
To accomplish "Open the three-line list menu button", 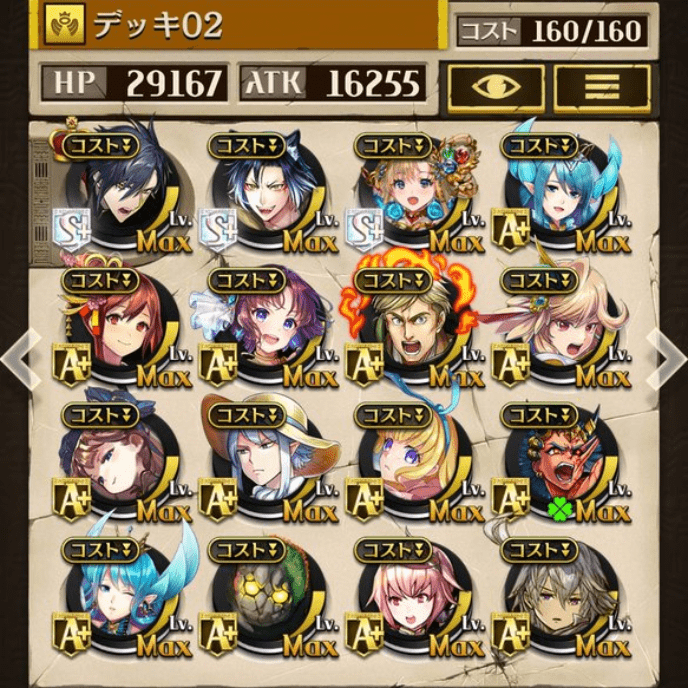I will click(x=602, y=87).
